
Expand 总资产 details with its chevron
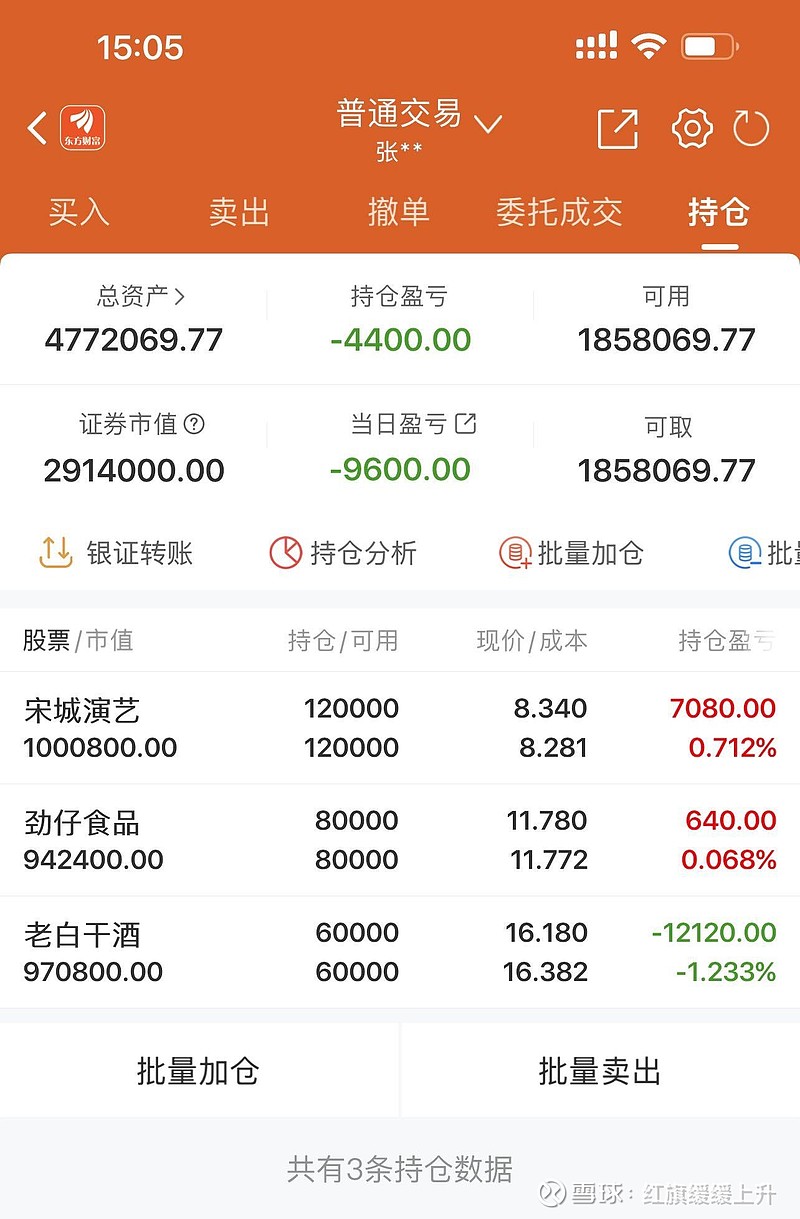[181, 297]
